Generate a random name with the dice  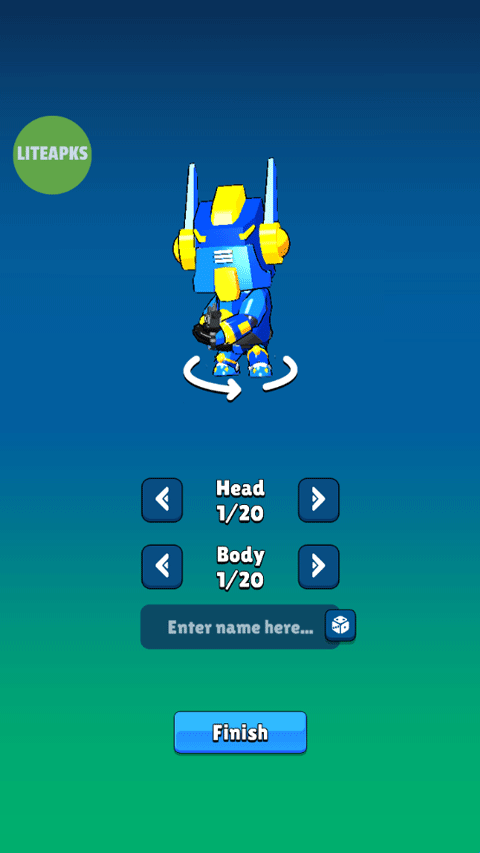[341, 625]
